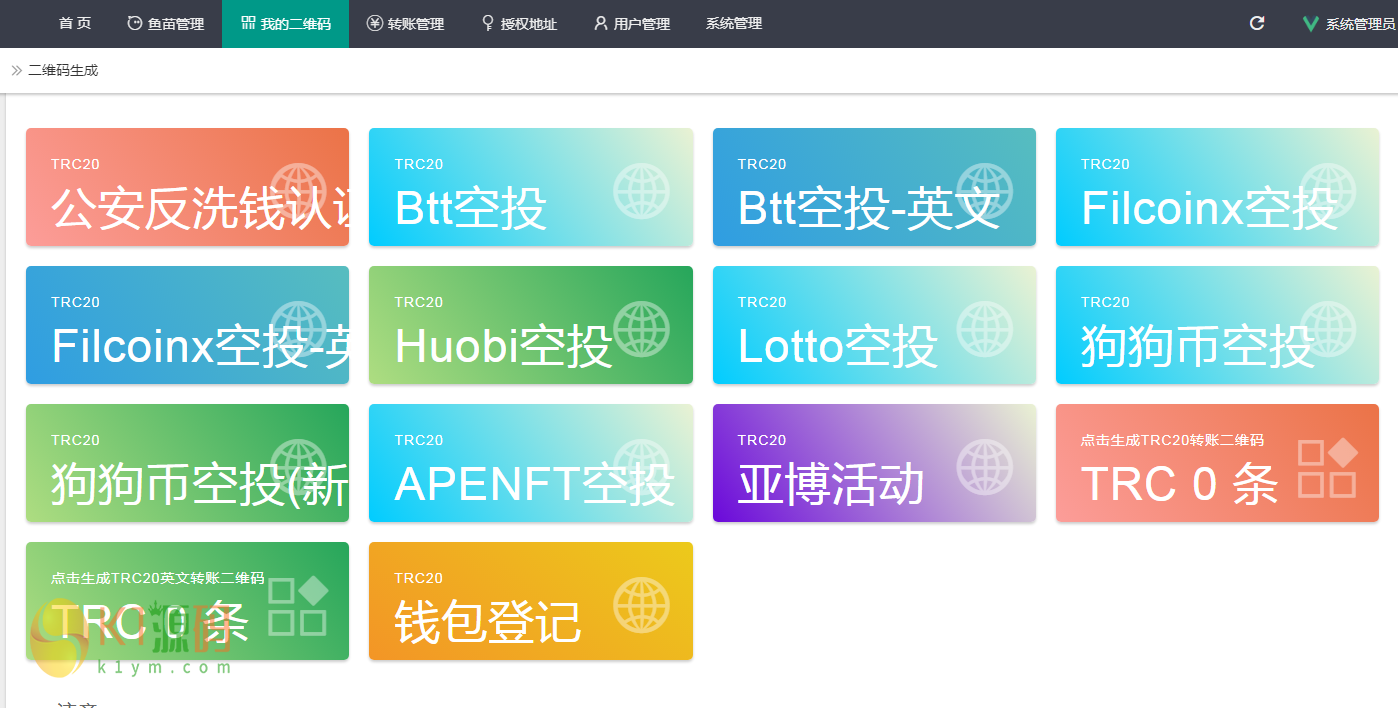Open the 钱包登记 card
Image resolution: width=1398 pixels, height=708 pixels.
click(x=530, y=601)
